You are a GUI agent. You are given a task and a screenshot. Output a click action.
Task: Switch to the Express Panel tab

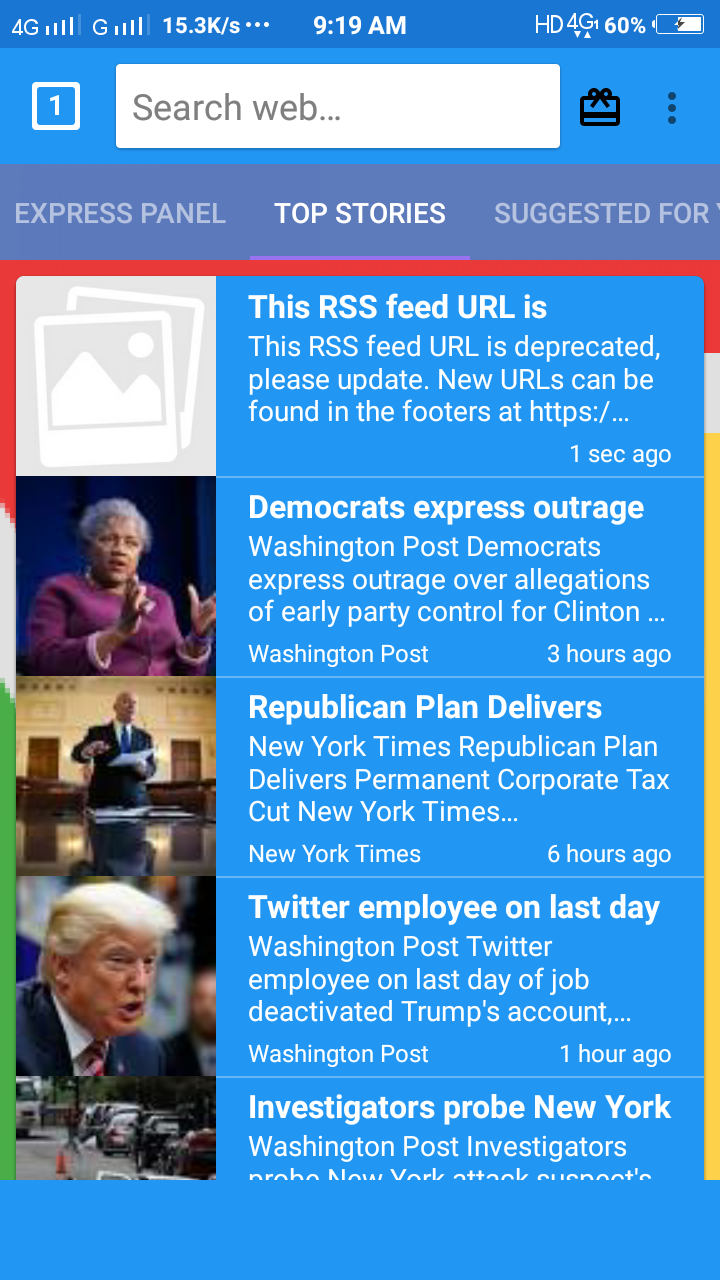(120, 213)
